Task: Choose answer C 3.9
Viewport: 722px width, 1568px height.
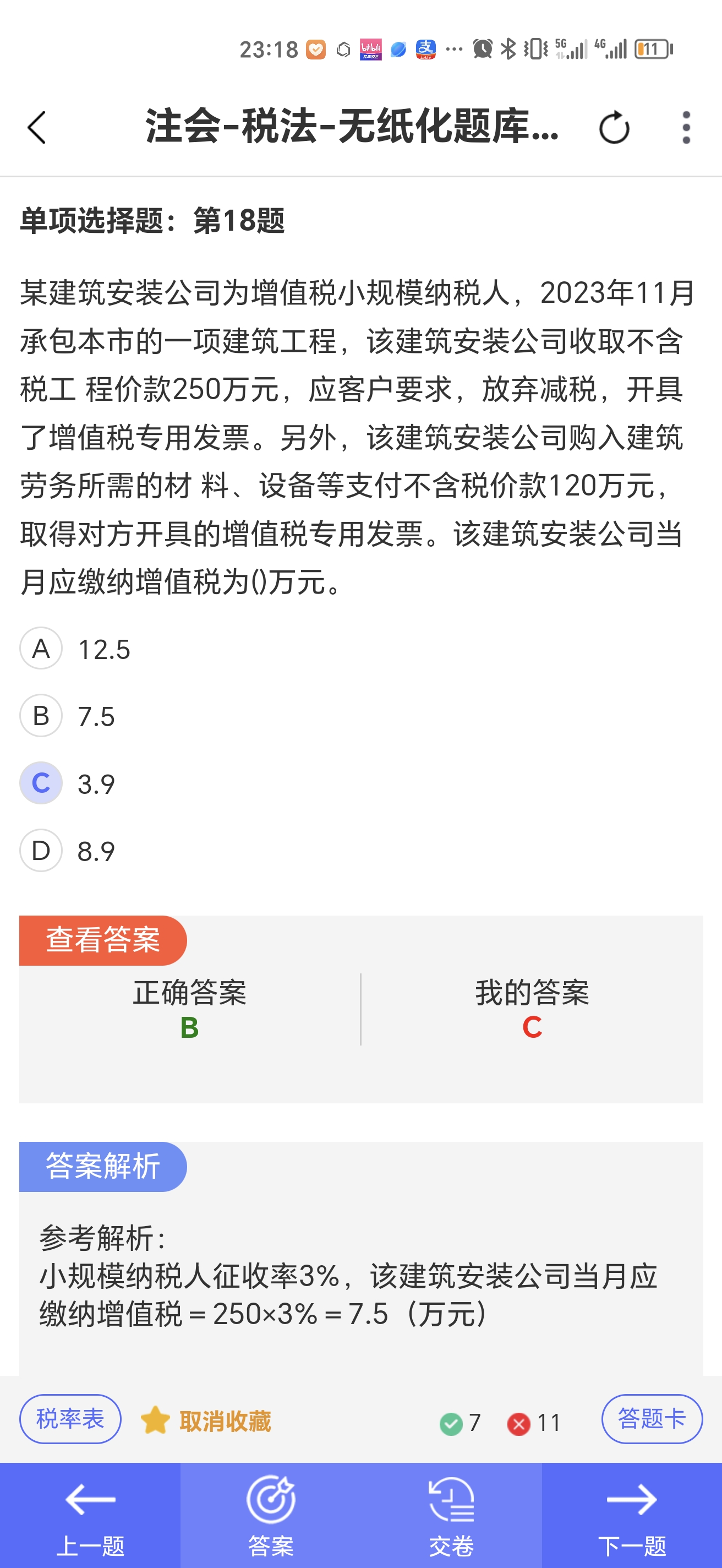Action: pyautogui.click(x=68, y=783)
